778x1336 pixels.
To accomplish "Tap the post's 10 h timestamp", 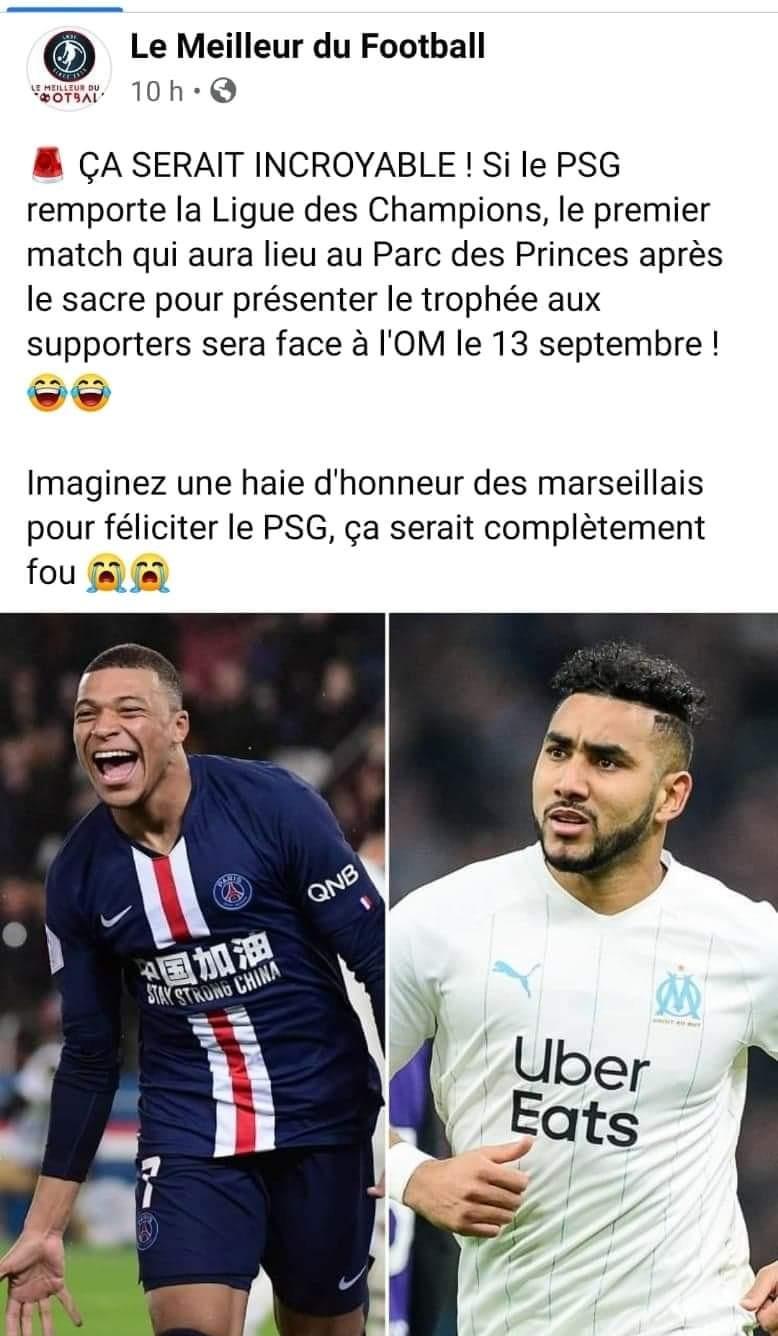I will click(158, 92).
